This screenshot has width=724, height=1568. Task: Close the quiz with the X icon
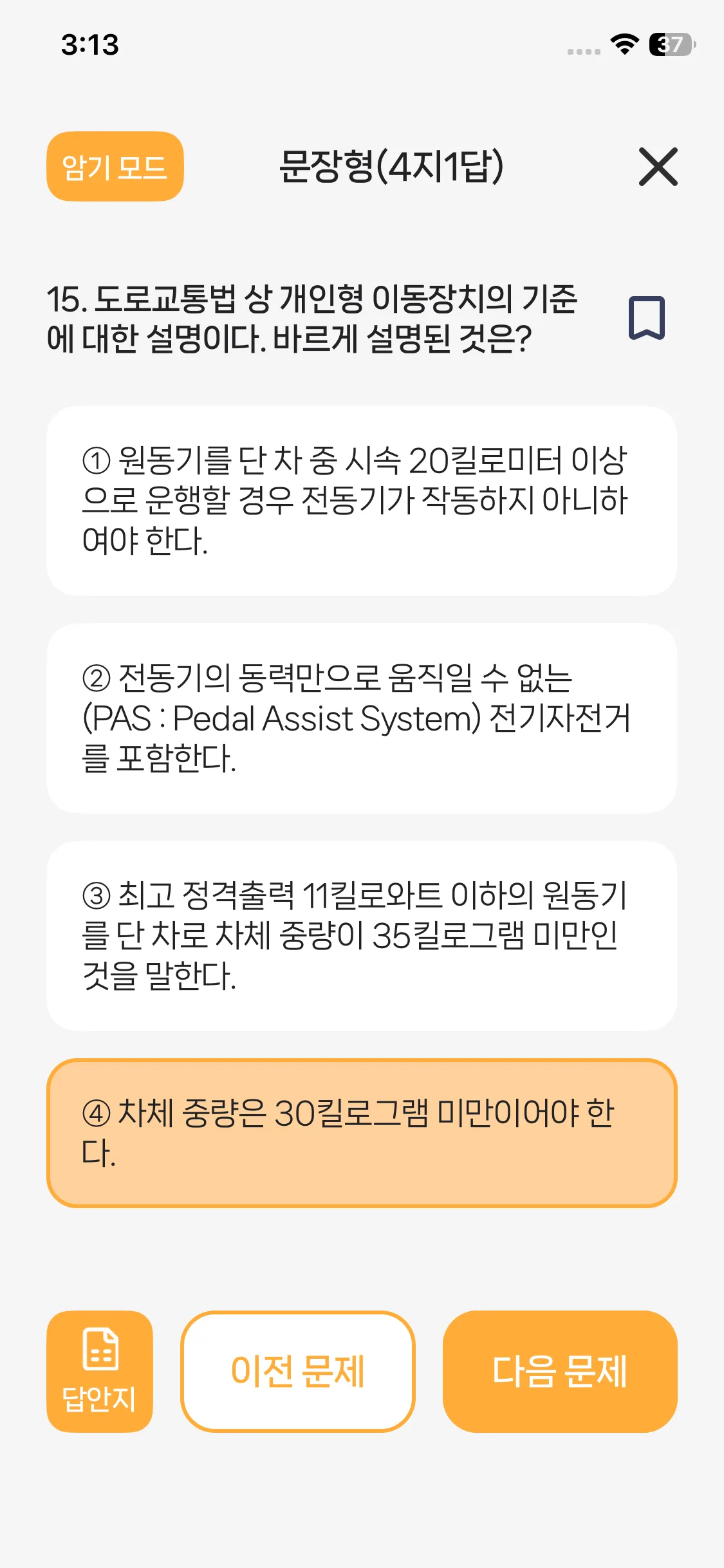[x=658, y=167]
